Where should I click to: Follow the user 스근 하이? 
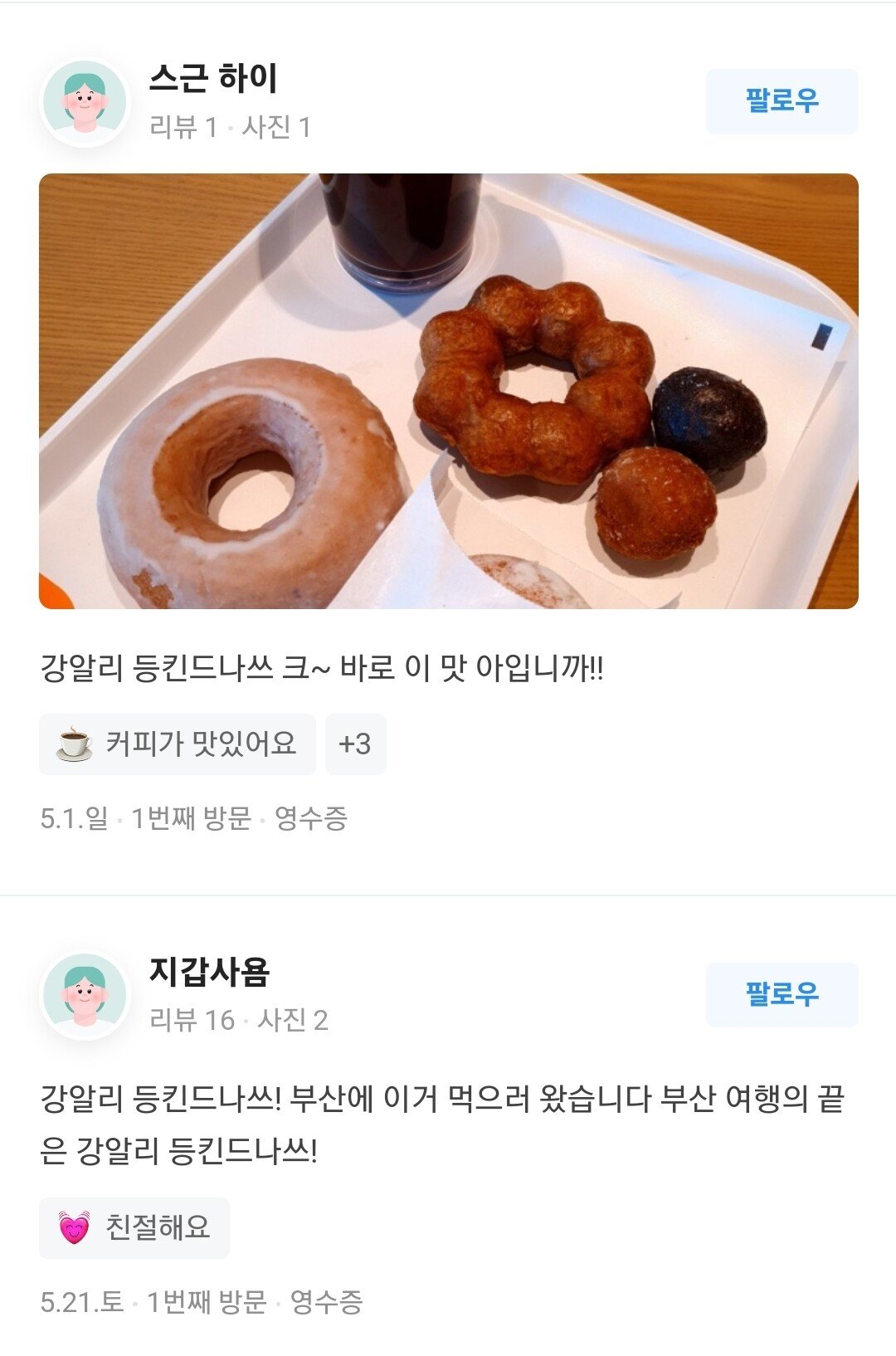tap(782, 101)
